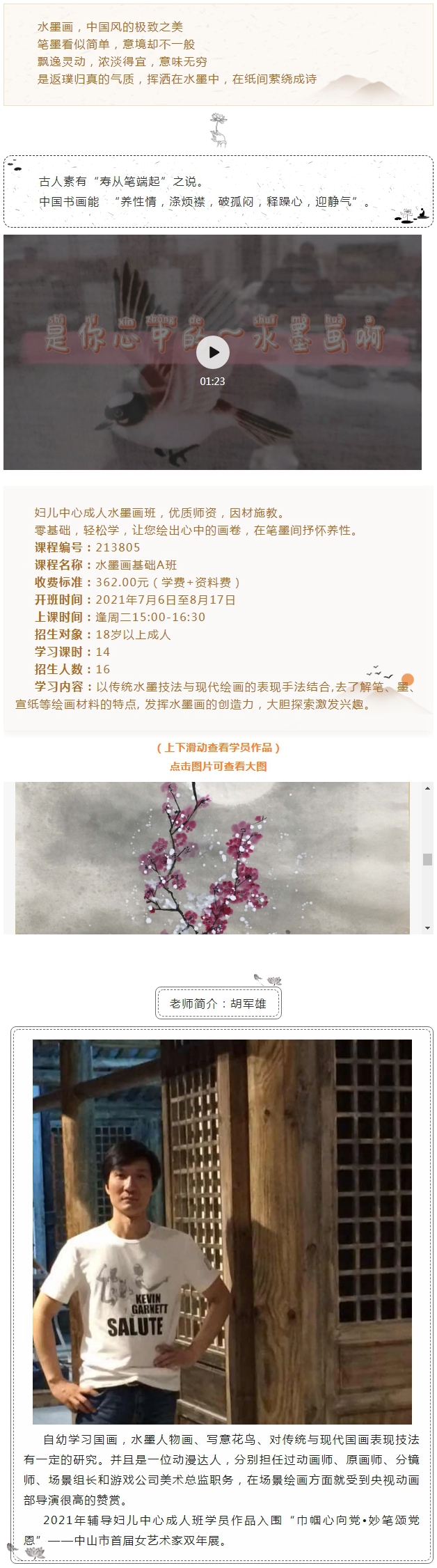
Task: Play the 水墨画 video
Action: click(213, 352)
